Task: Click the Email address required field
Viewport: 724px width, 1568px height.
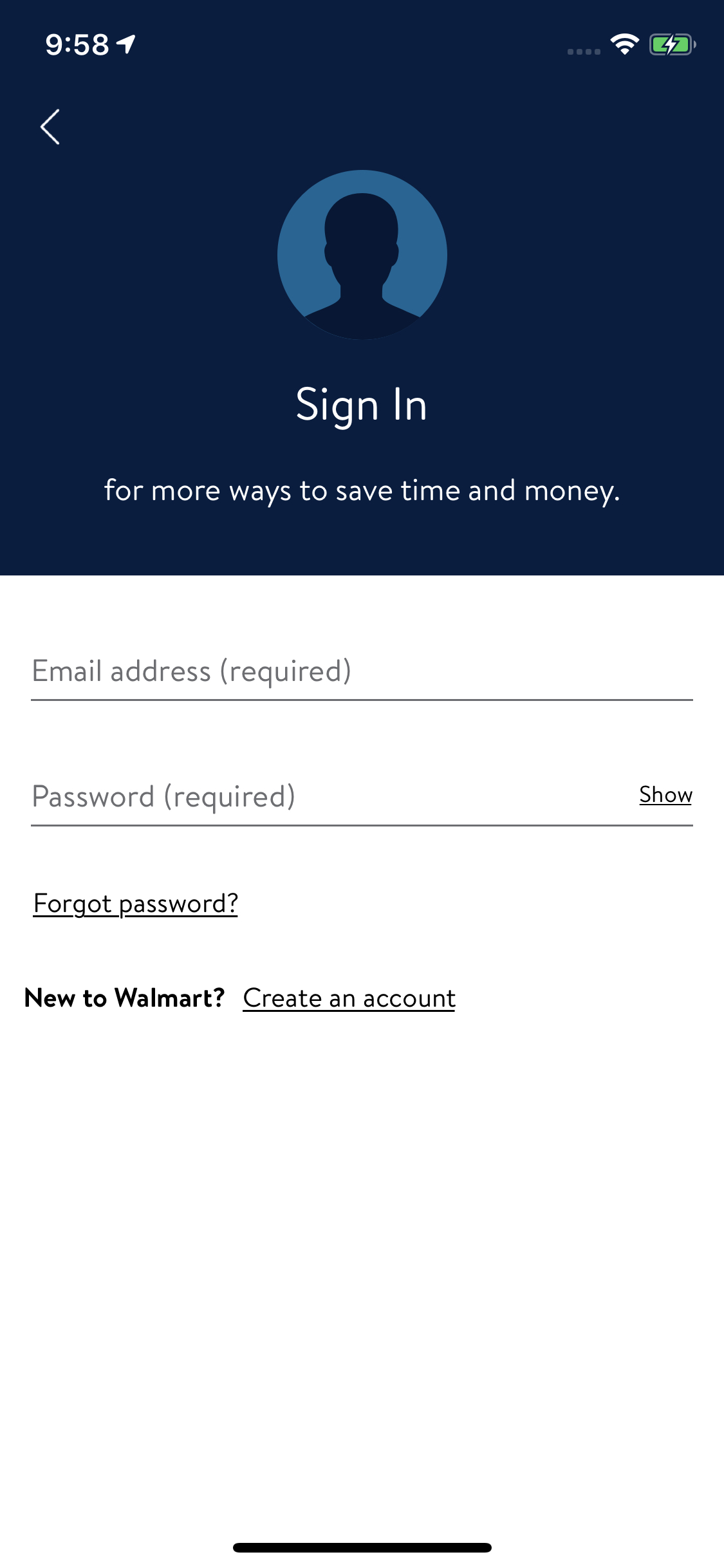Action: point(362,671)
